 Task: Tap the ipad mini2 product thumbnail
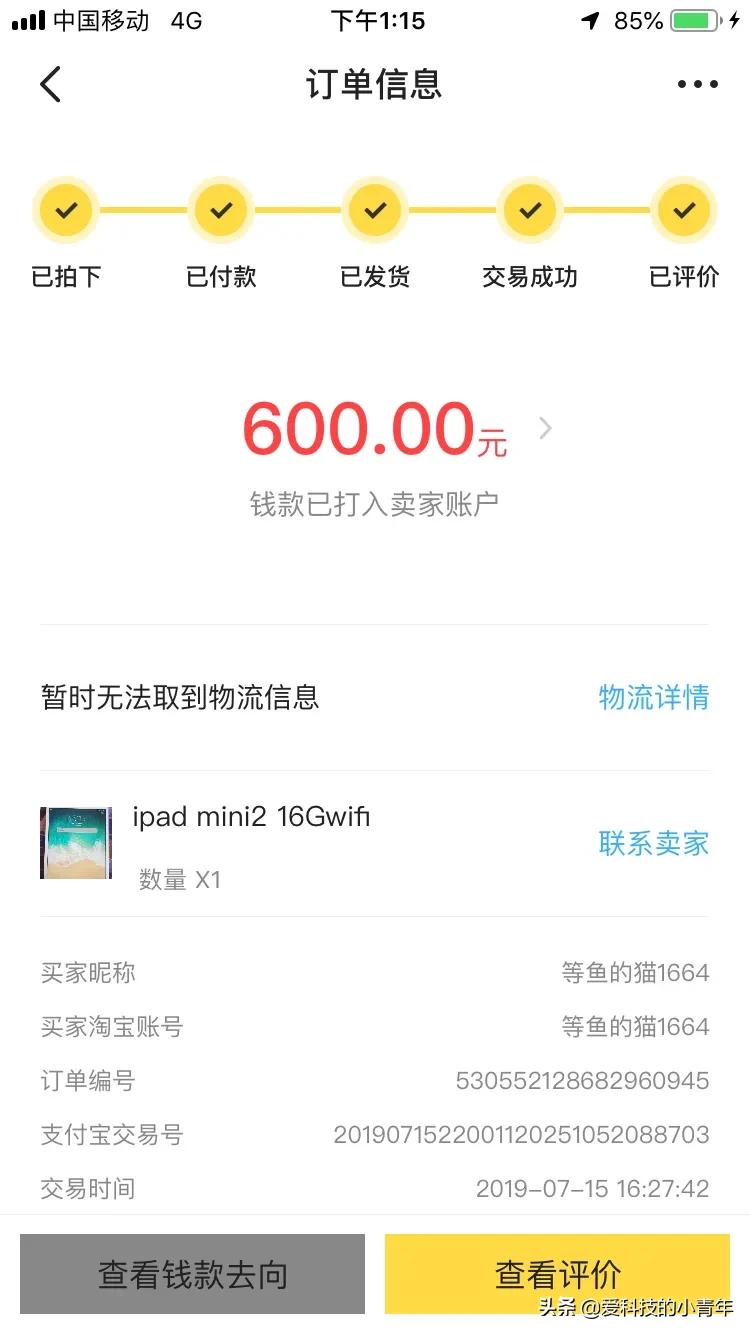(x=75, y=843)
